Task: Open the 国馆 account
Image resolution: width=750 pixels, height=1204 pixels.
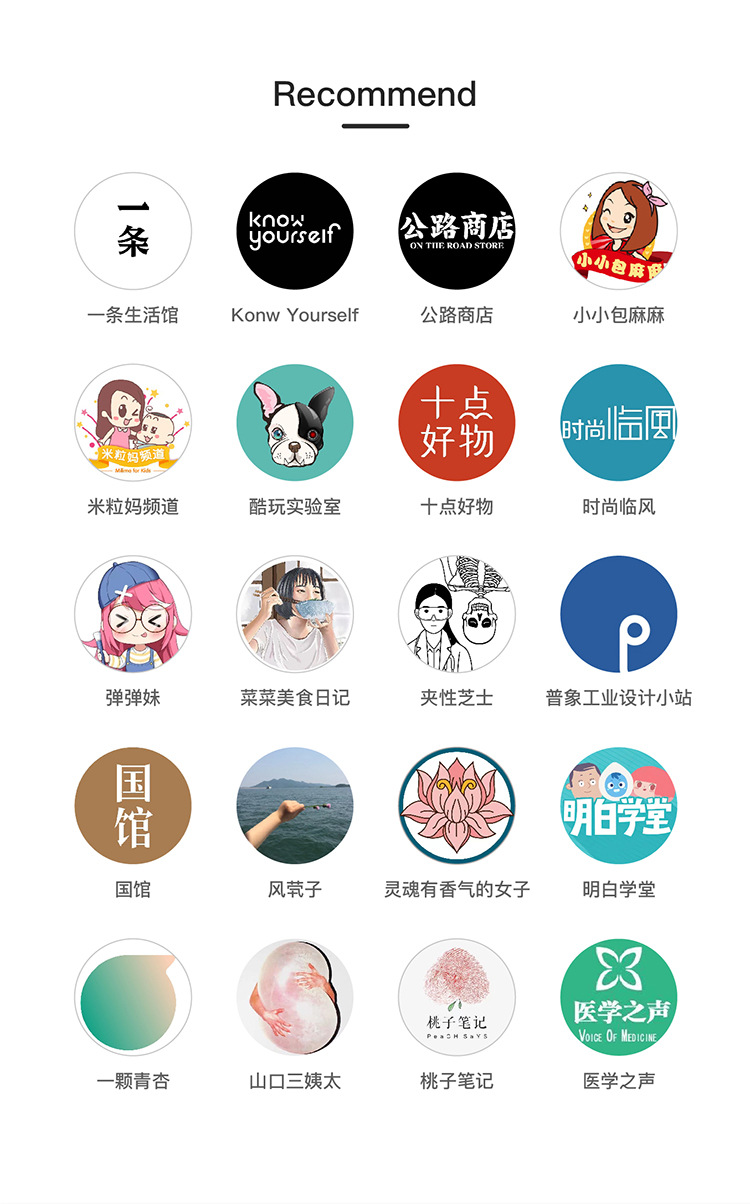Action: (x=133, y=806)
